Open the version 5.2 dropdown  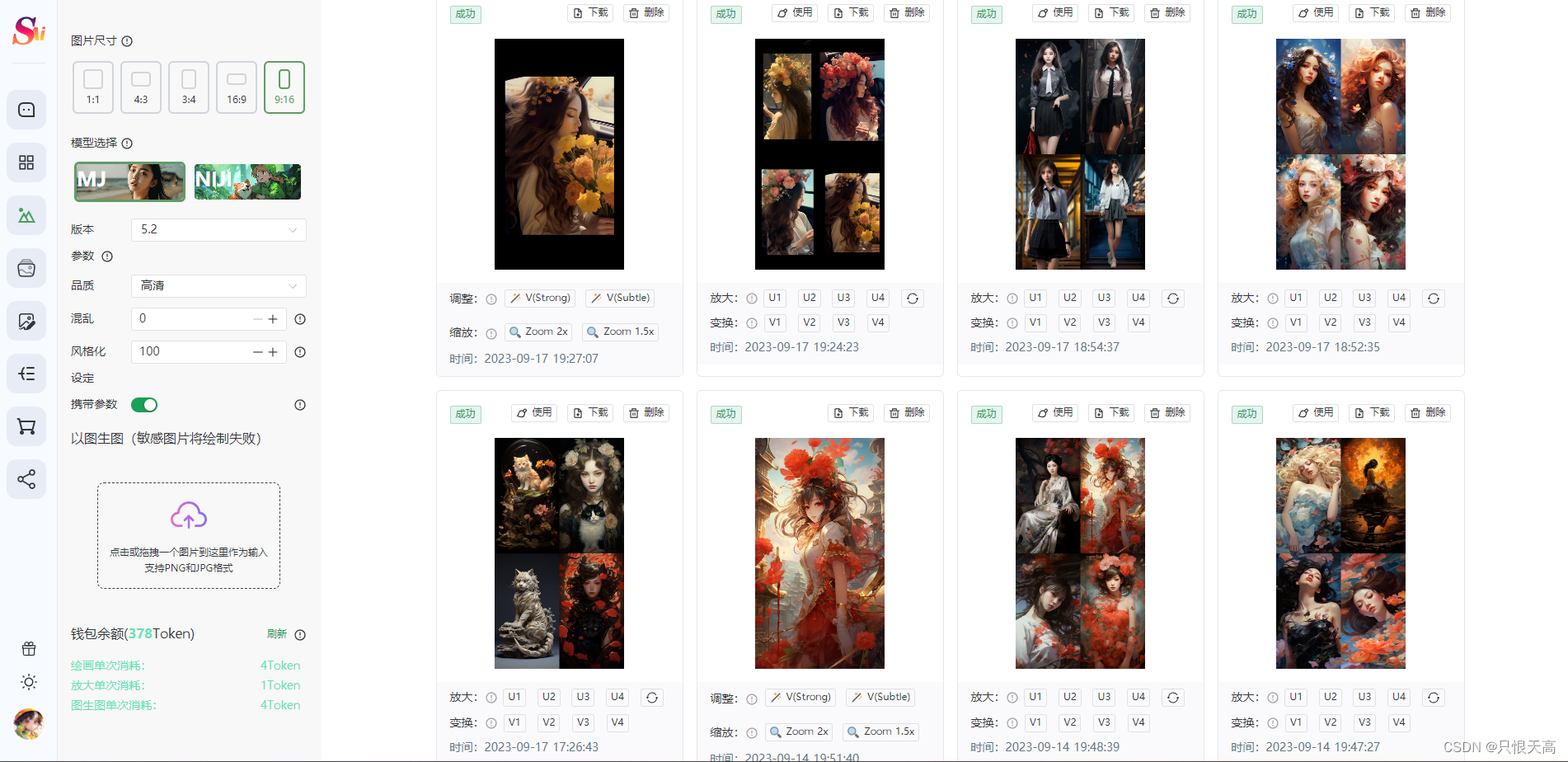click(218, 229)
